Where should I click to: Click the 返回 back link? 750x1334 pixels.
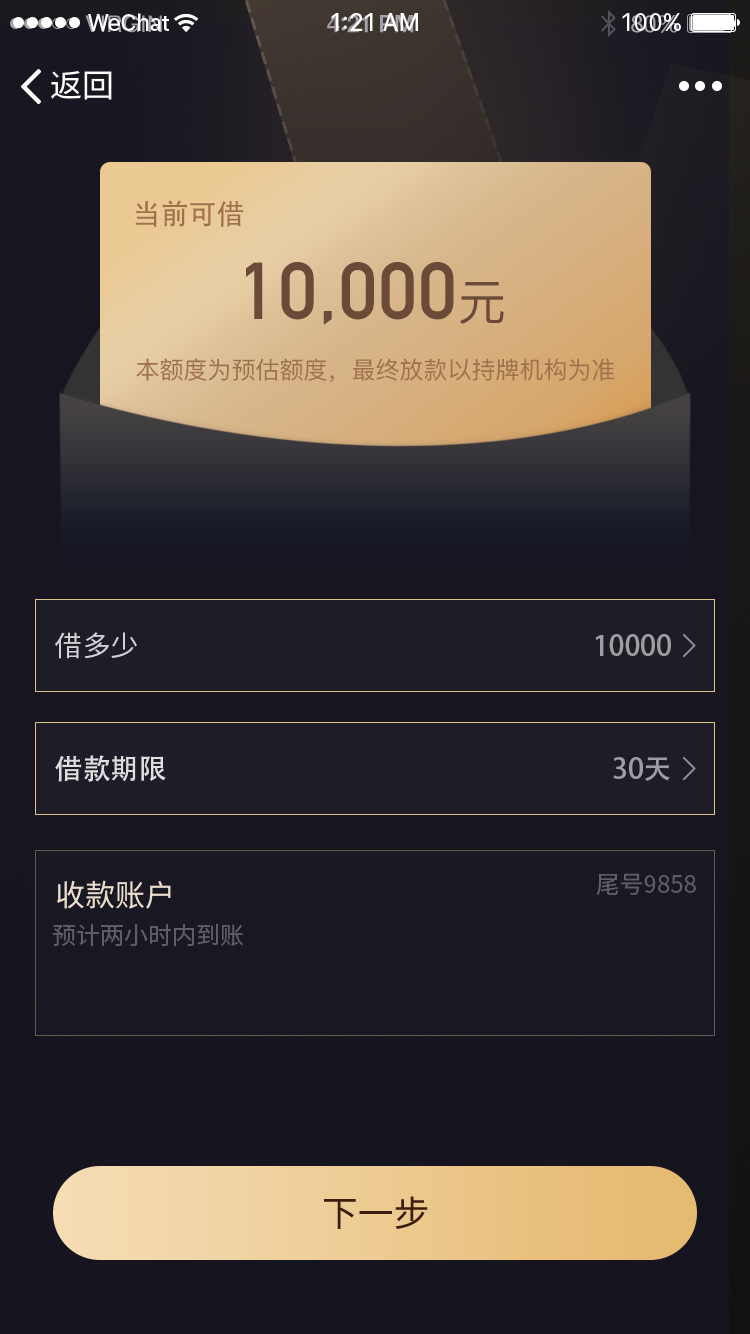coord(80,88)
